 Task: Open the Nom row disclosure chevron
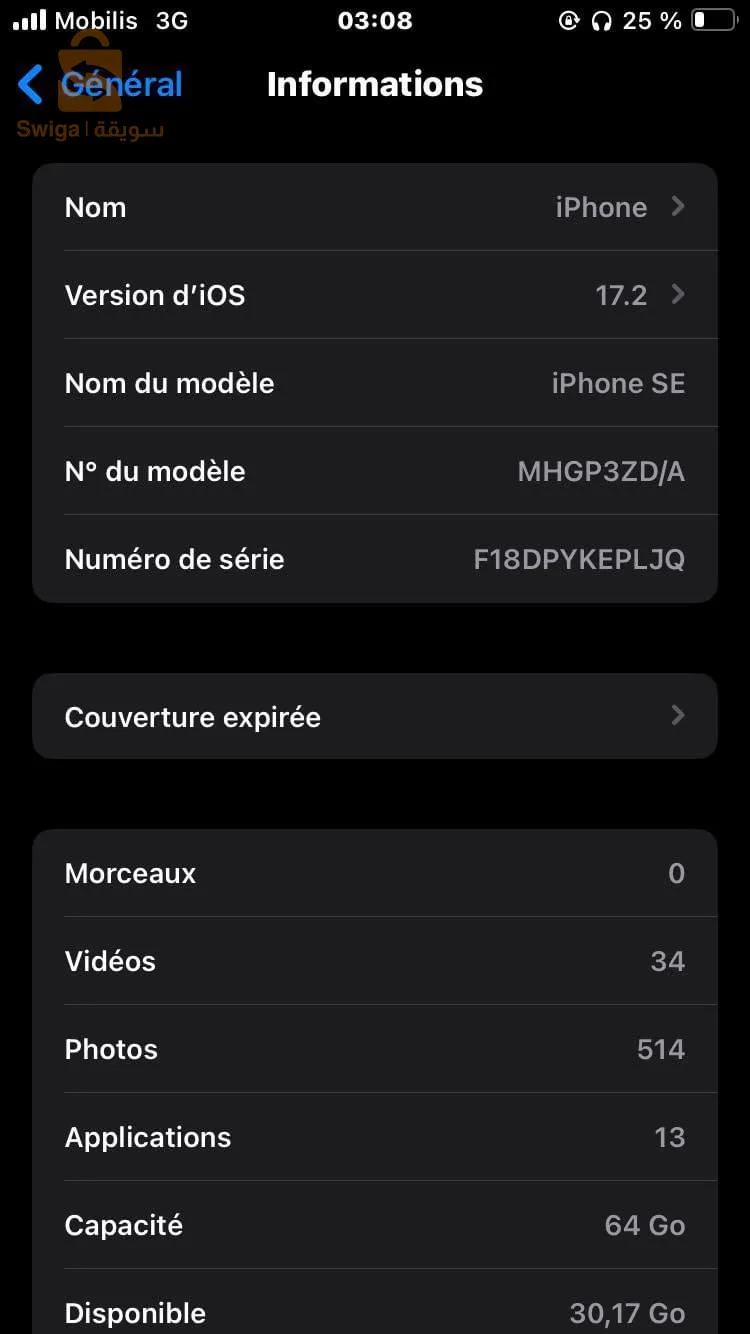click(677, 207)
